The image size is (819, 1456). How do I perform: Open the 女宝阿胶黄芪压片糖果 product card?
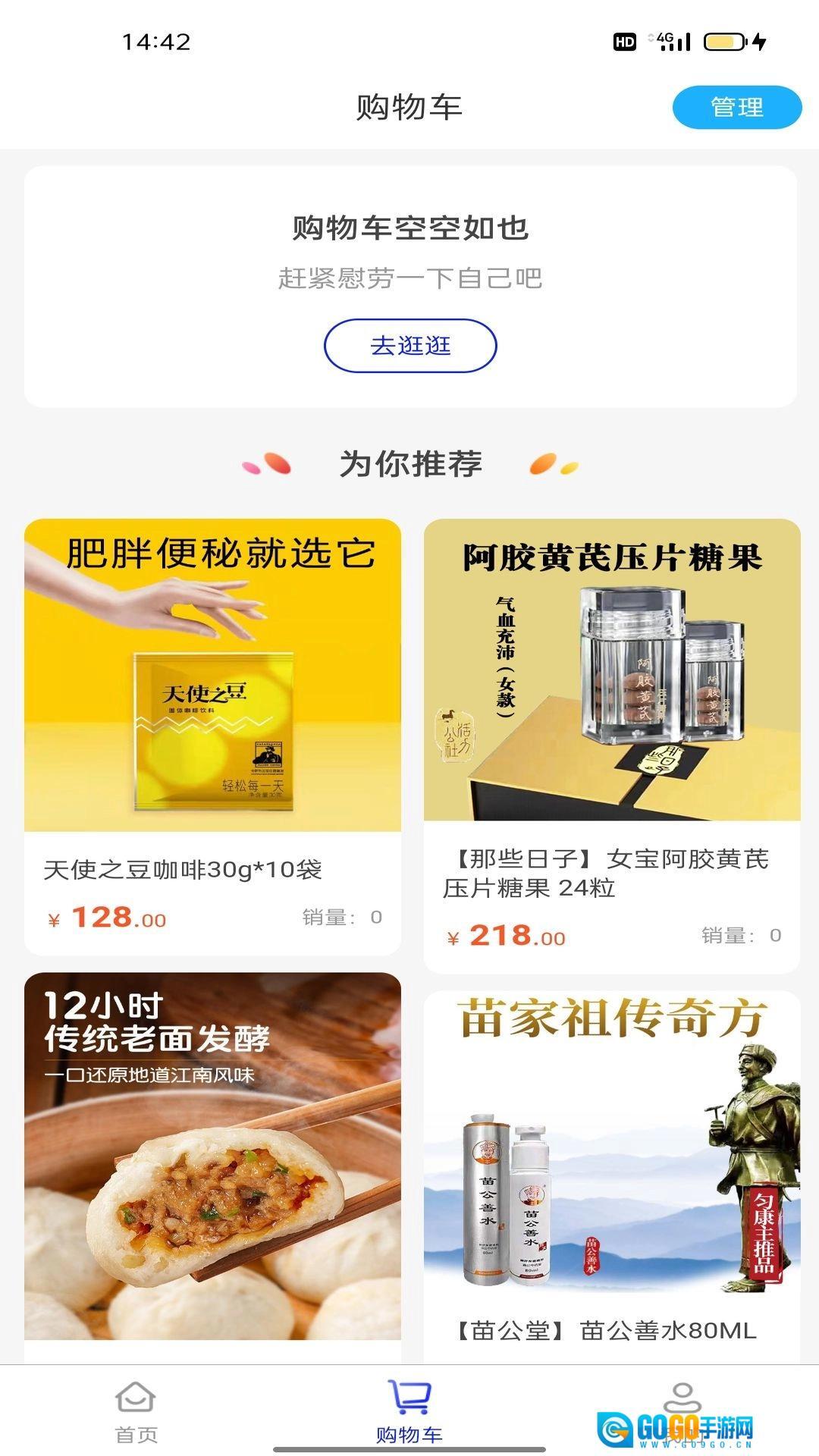click(x=612, y=743)
